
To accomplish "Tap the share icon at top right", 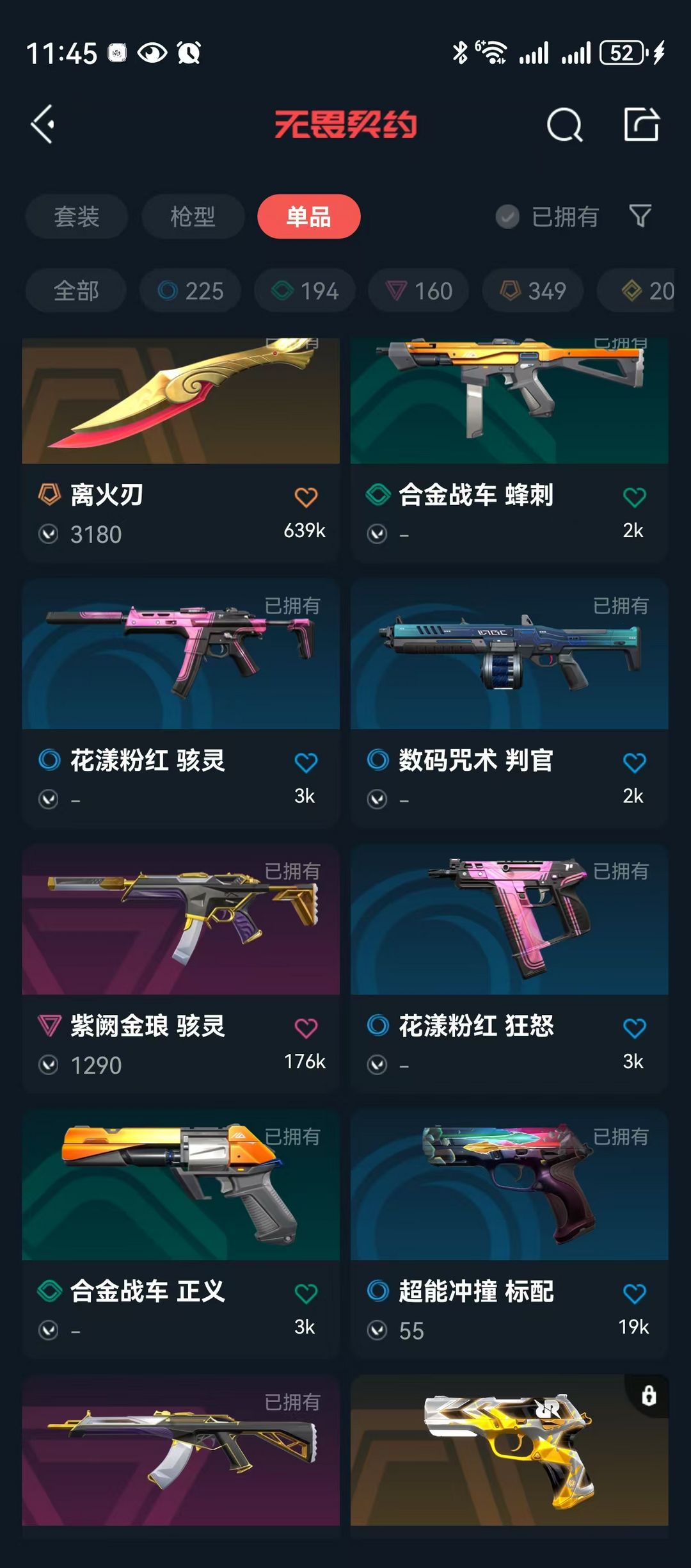I will (x=641, y=124).
